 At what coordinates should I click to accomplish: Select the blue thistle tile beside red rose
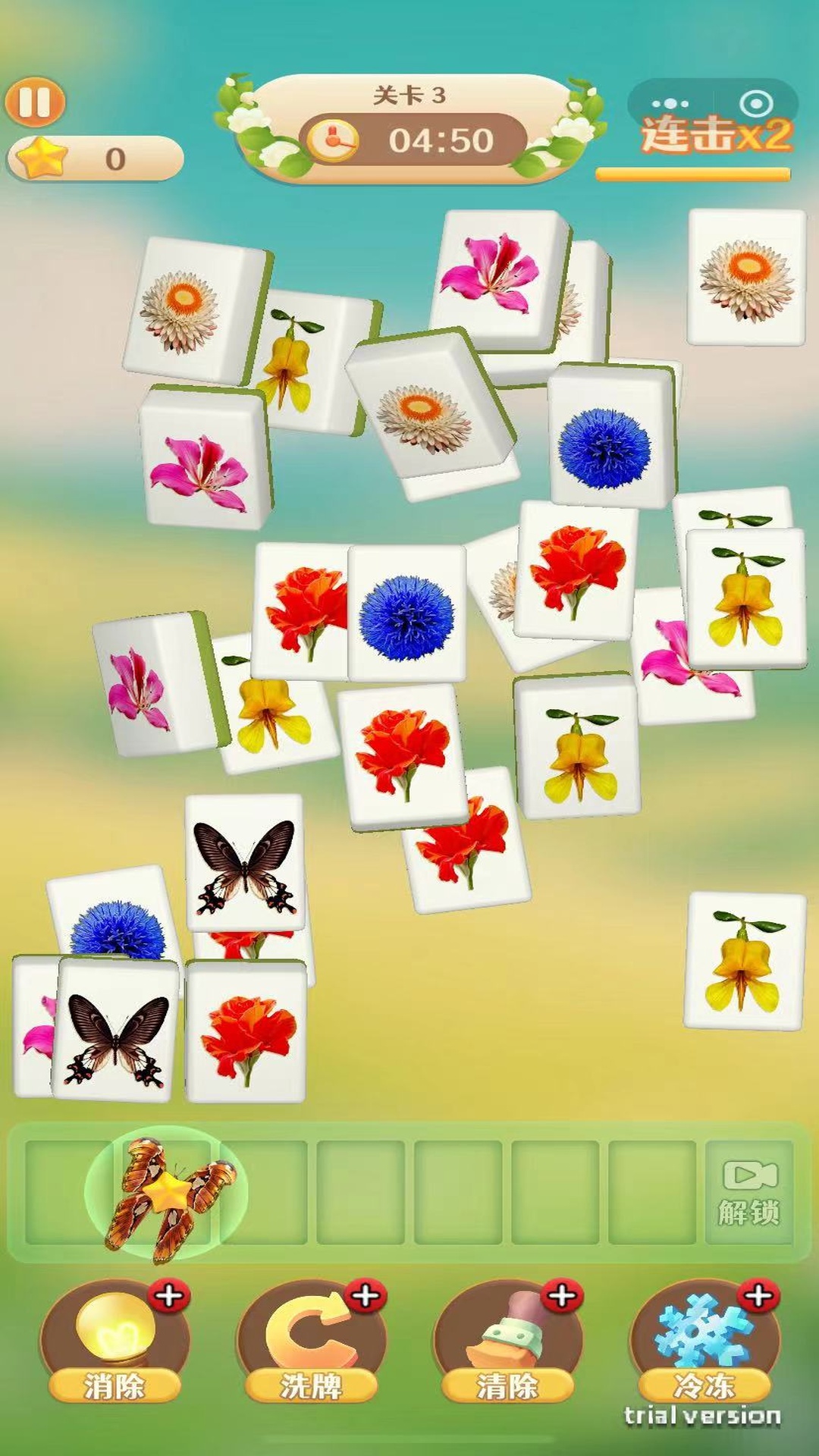[x=407, y=613]
